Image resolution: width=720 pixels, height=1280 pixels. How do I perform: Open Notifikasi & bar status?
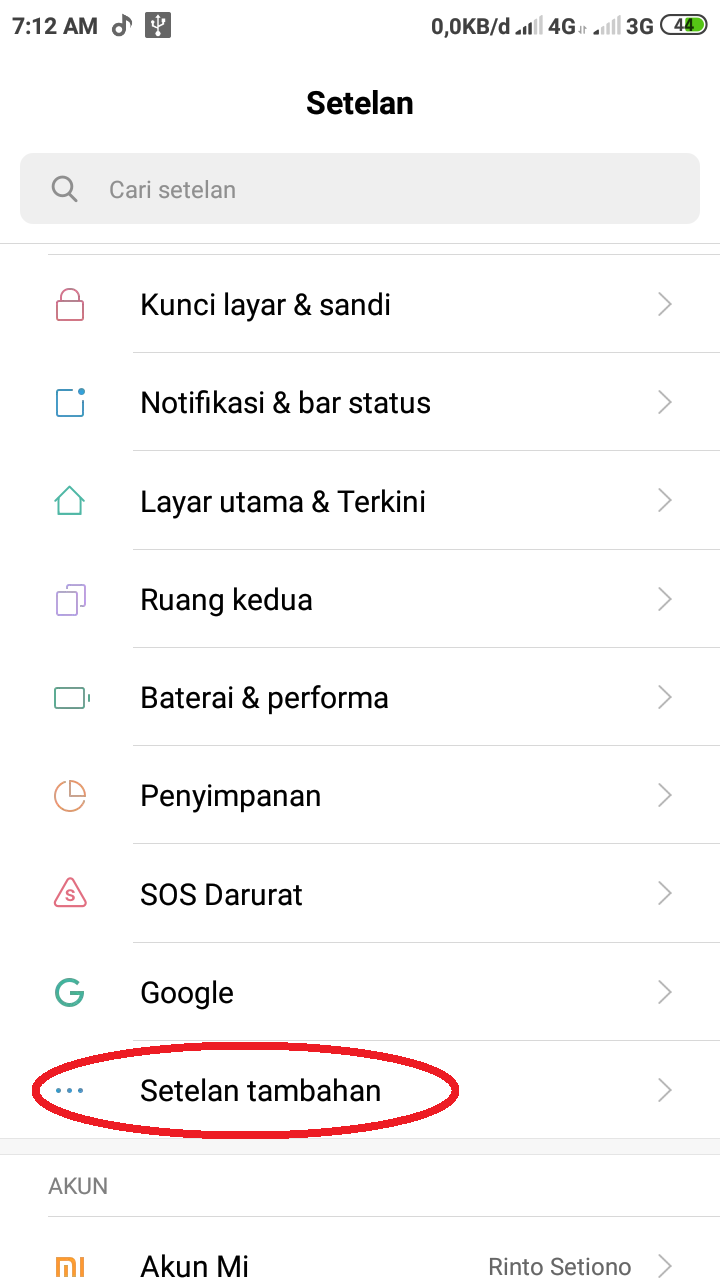(360, 402)
